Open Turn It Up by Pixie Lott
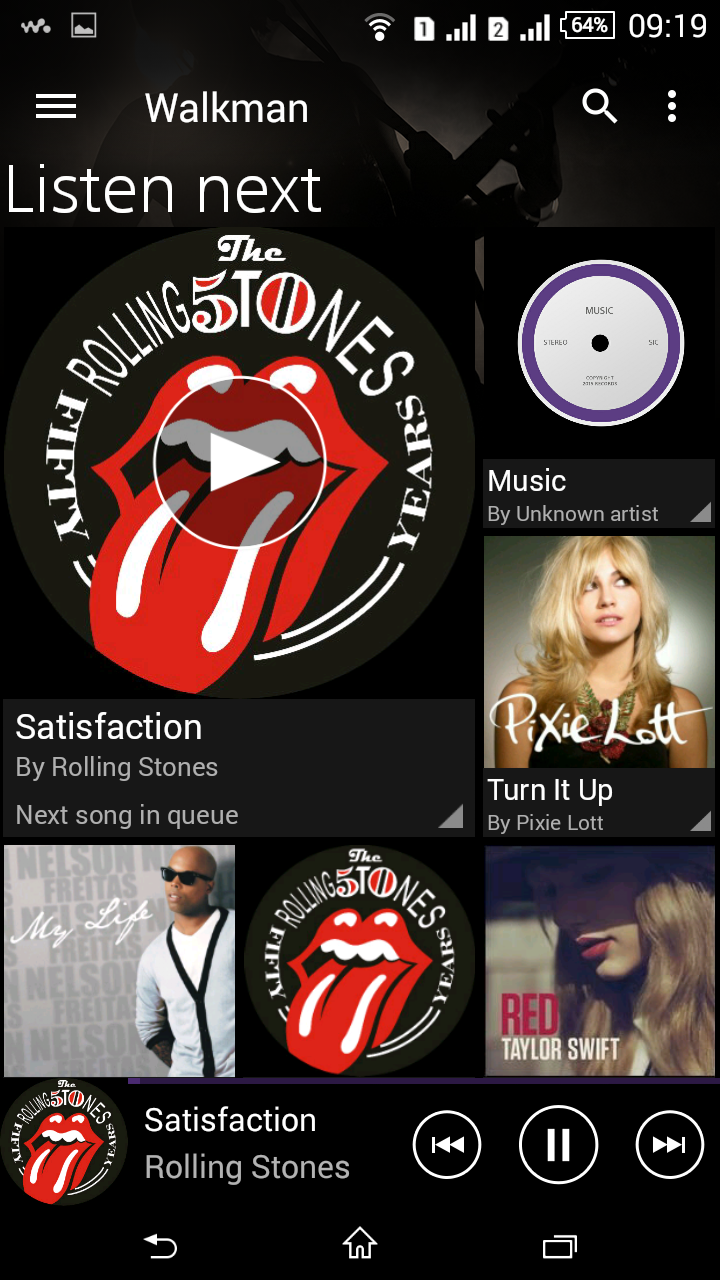The width and height of the screenshot is (720, 1280). tap(599, 652)
